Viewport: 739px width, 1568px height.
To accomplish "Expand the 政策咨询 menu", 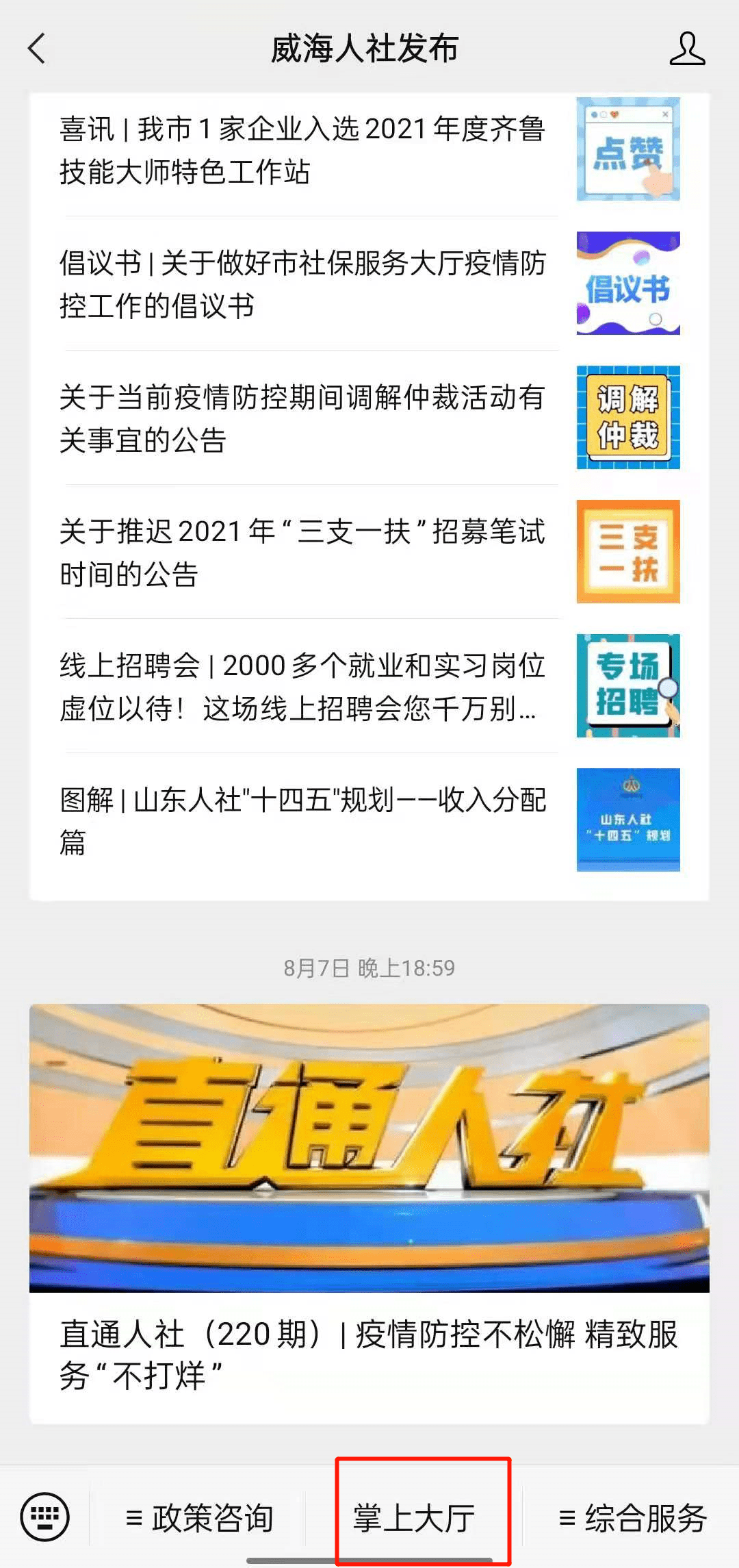I will tap(199, 1518).
